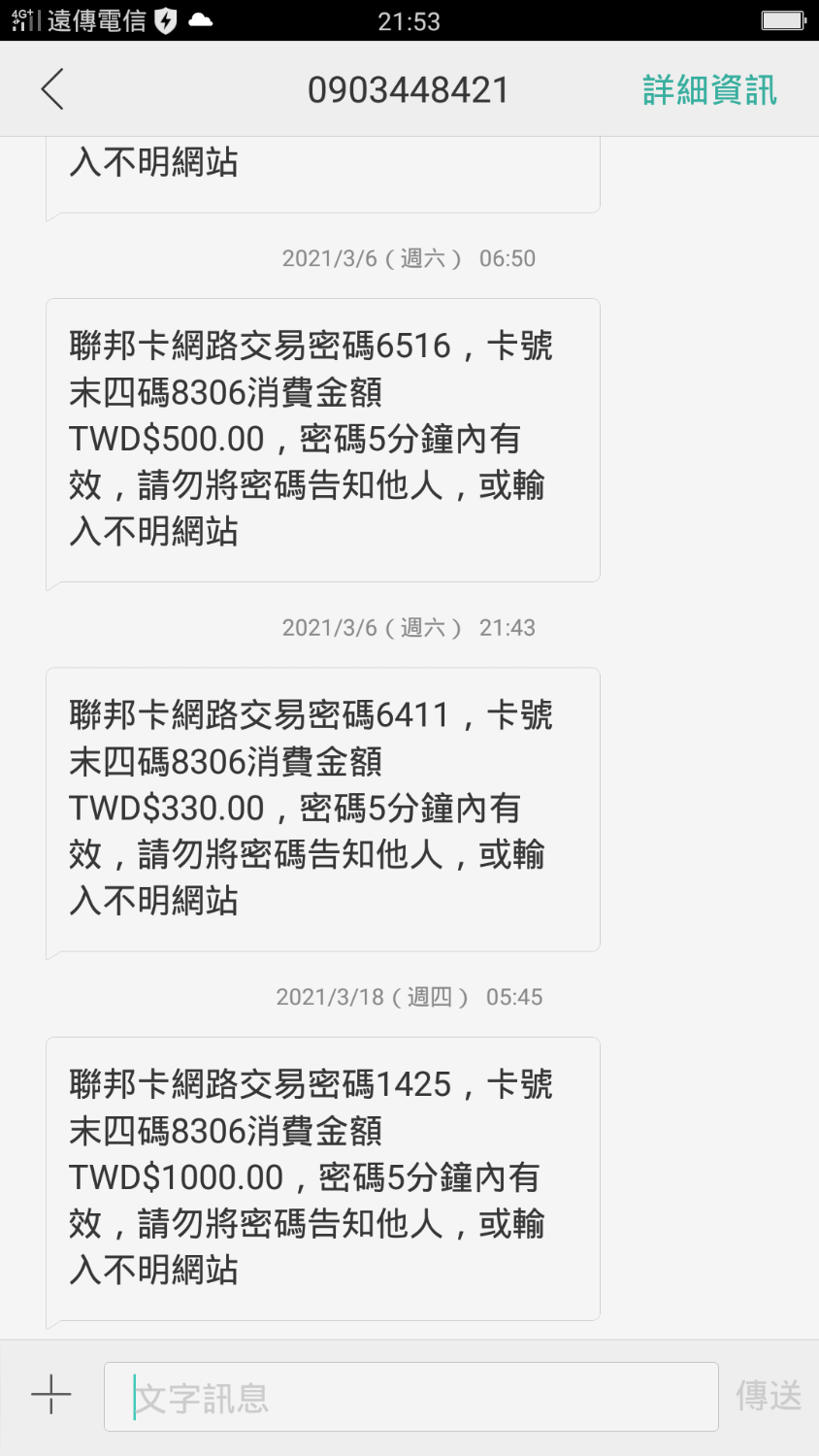Tap the plus attachment icon
Image resolution: width=819 pixels, height=1456 pixels.
[x=51, y=1395]
